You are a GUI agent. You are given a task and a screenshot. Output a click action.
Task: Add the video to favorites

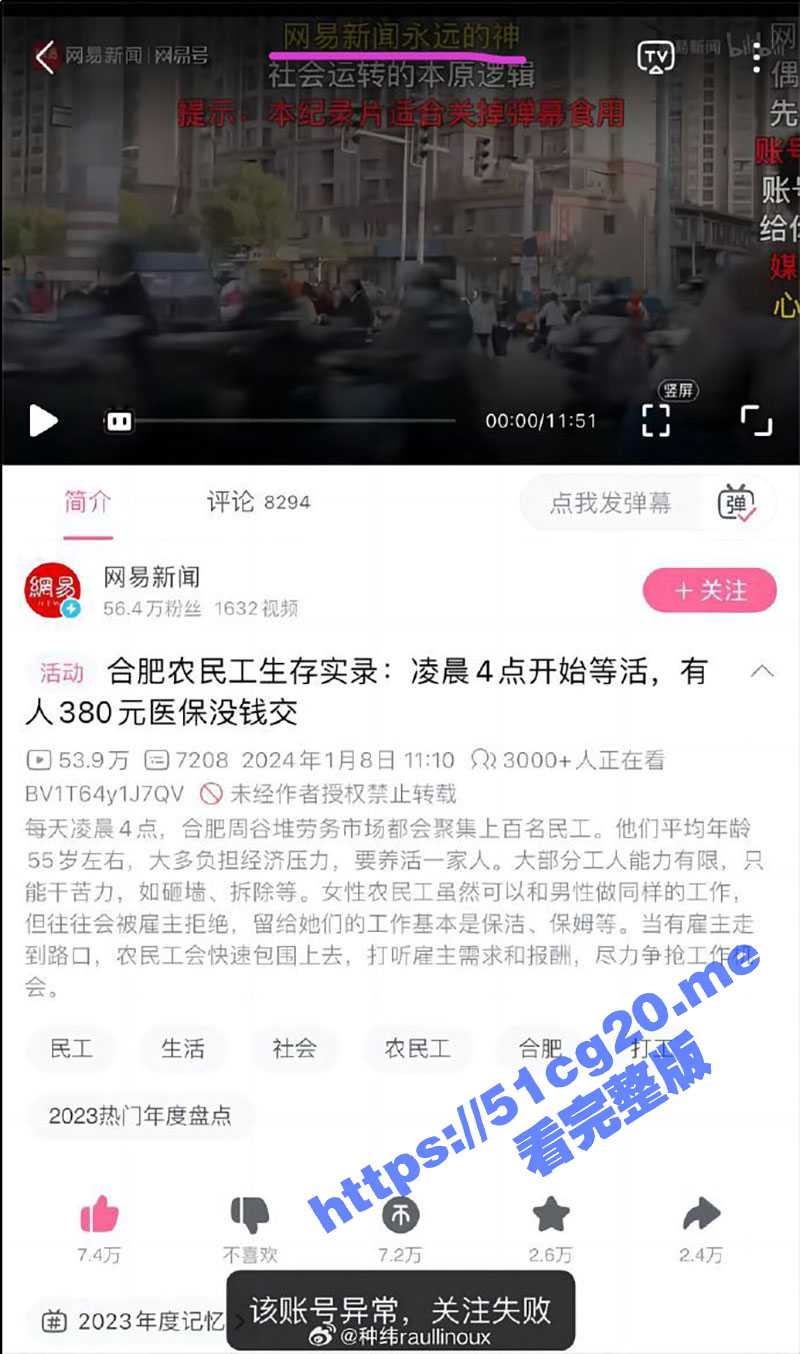click(550, 1215)
